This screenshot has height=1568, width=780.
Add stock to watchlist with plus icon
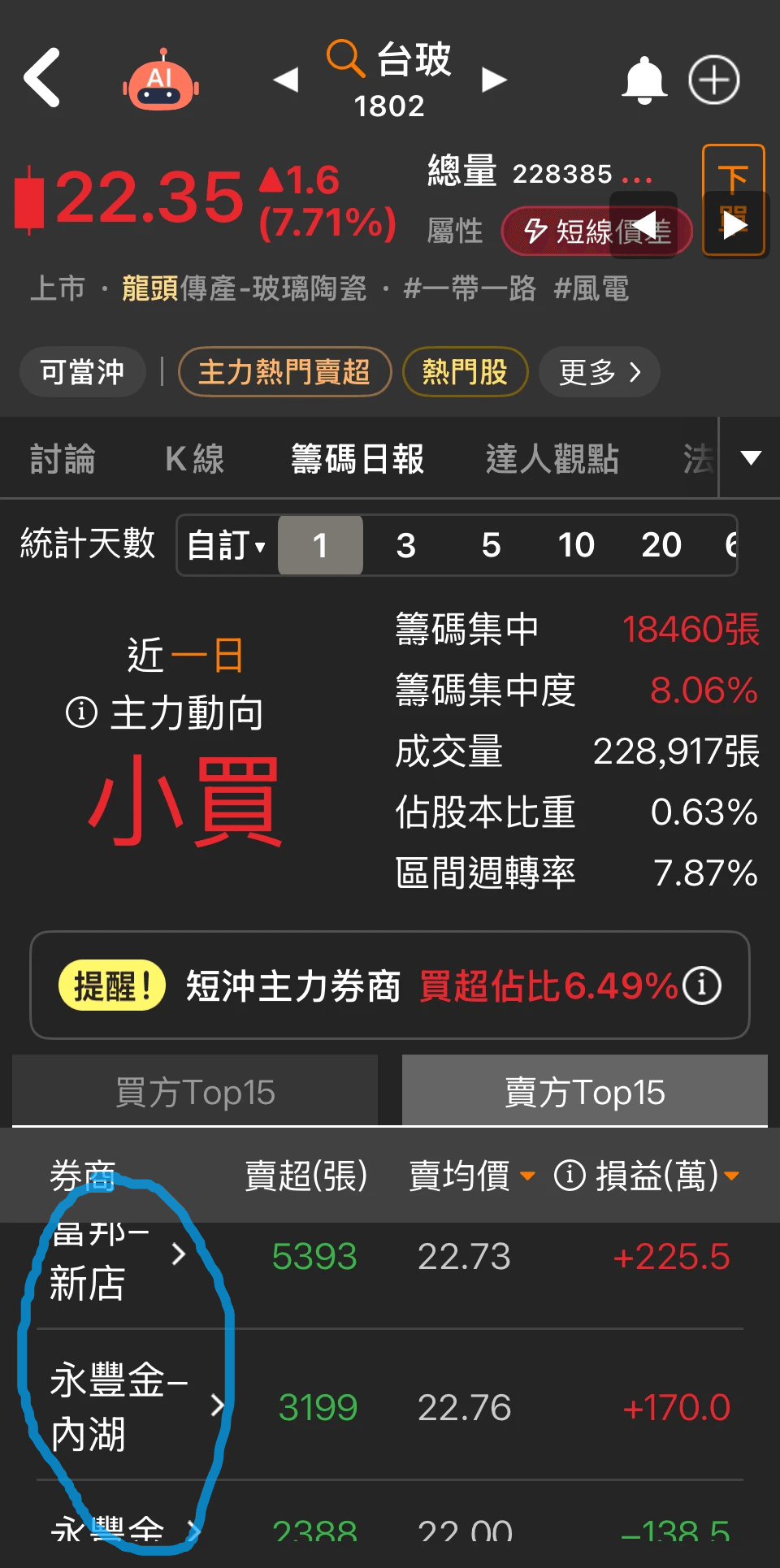[713, 80]
